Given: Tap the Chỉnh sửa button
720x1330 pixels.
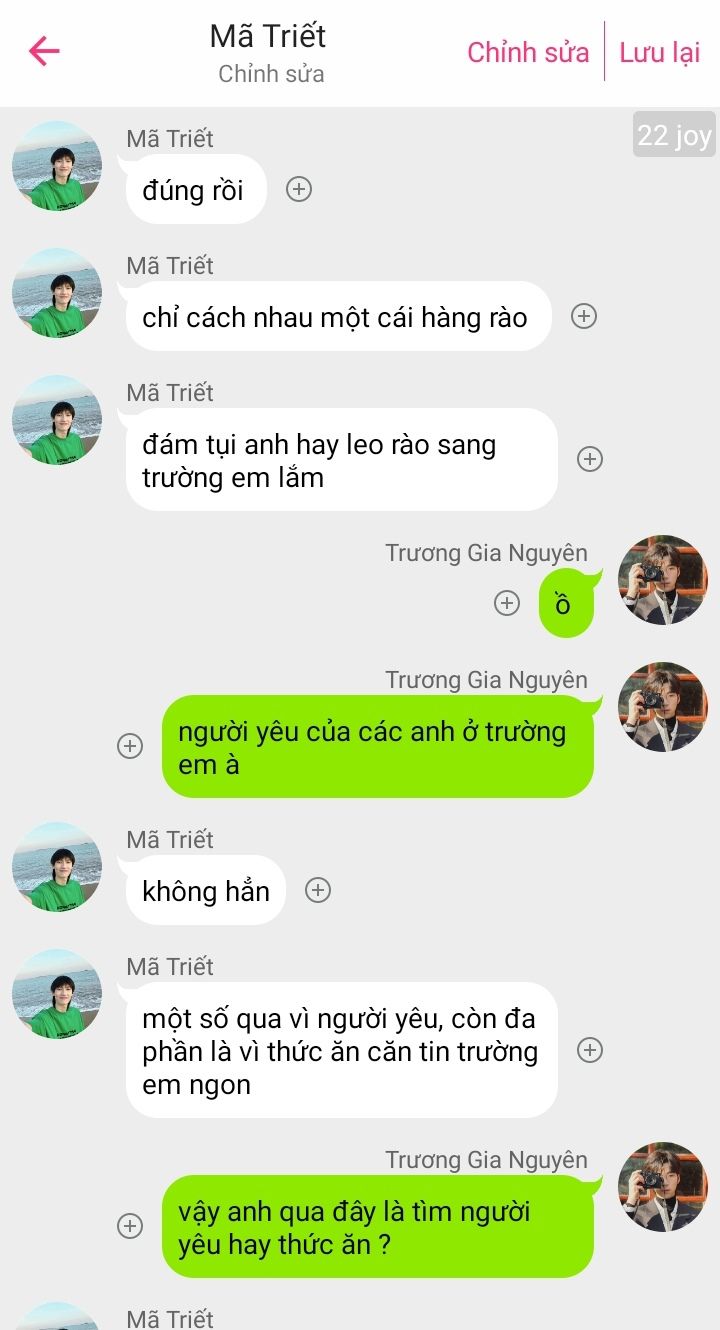Looking at the screenshot, I should pyautogui.click(x=528, y=52).
